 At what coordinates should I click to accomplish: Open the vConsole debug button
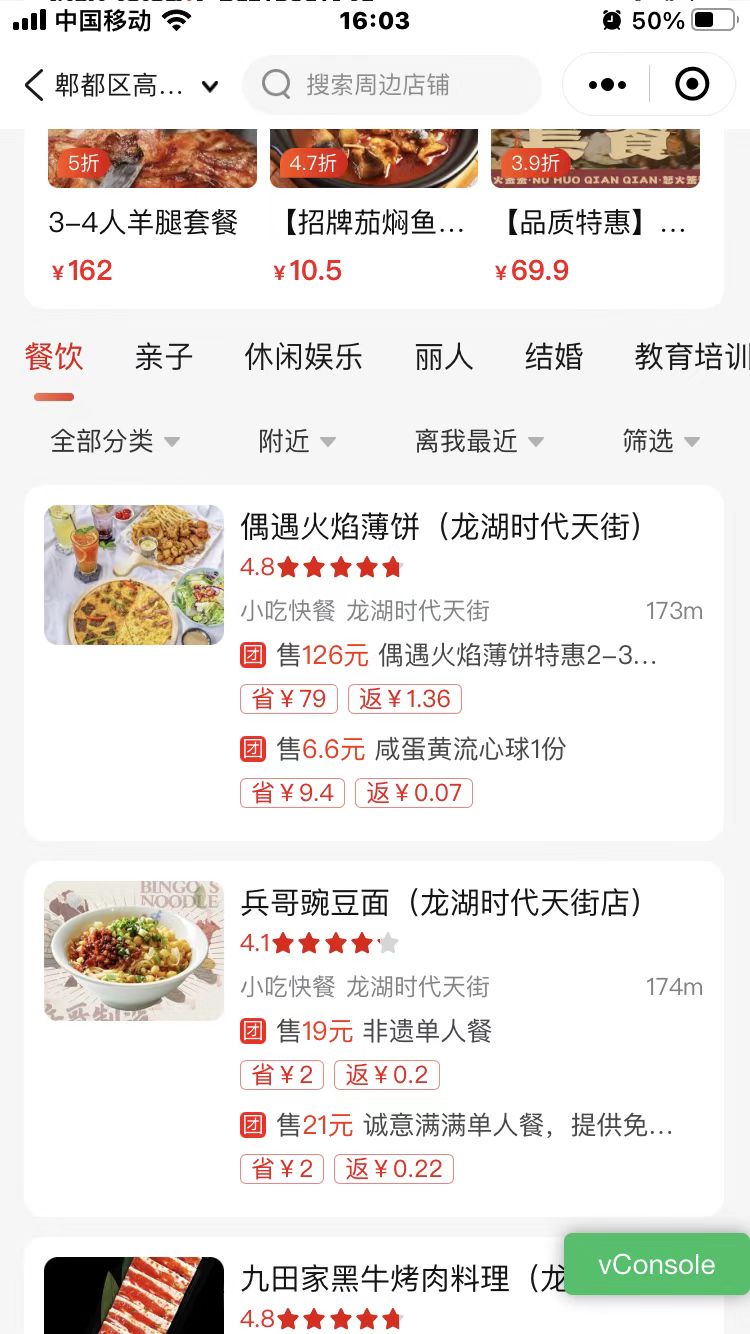(x=656, y=1265)
